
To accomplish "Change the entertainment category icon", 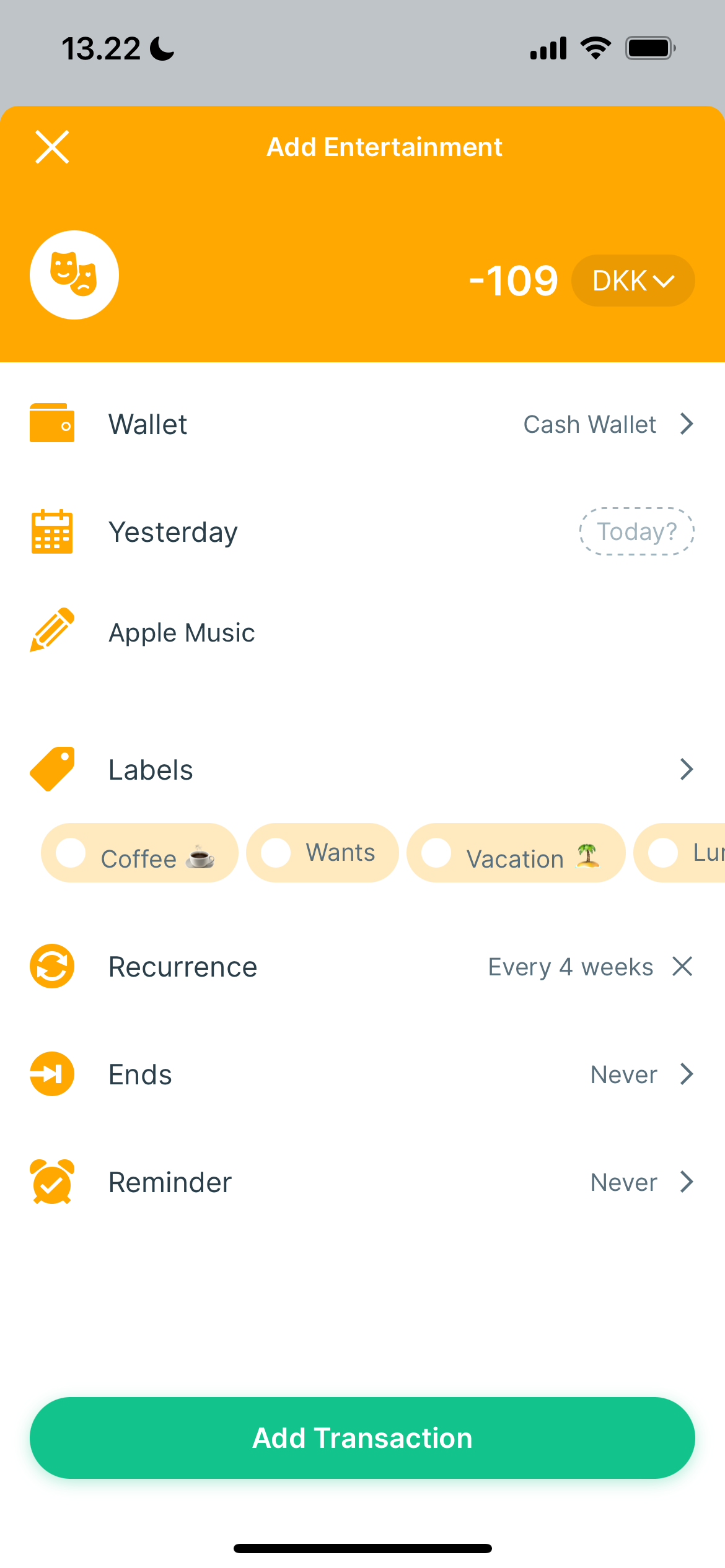I will point(74,275).
